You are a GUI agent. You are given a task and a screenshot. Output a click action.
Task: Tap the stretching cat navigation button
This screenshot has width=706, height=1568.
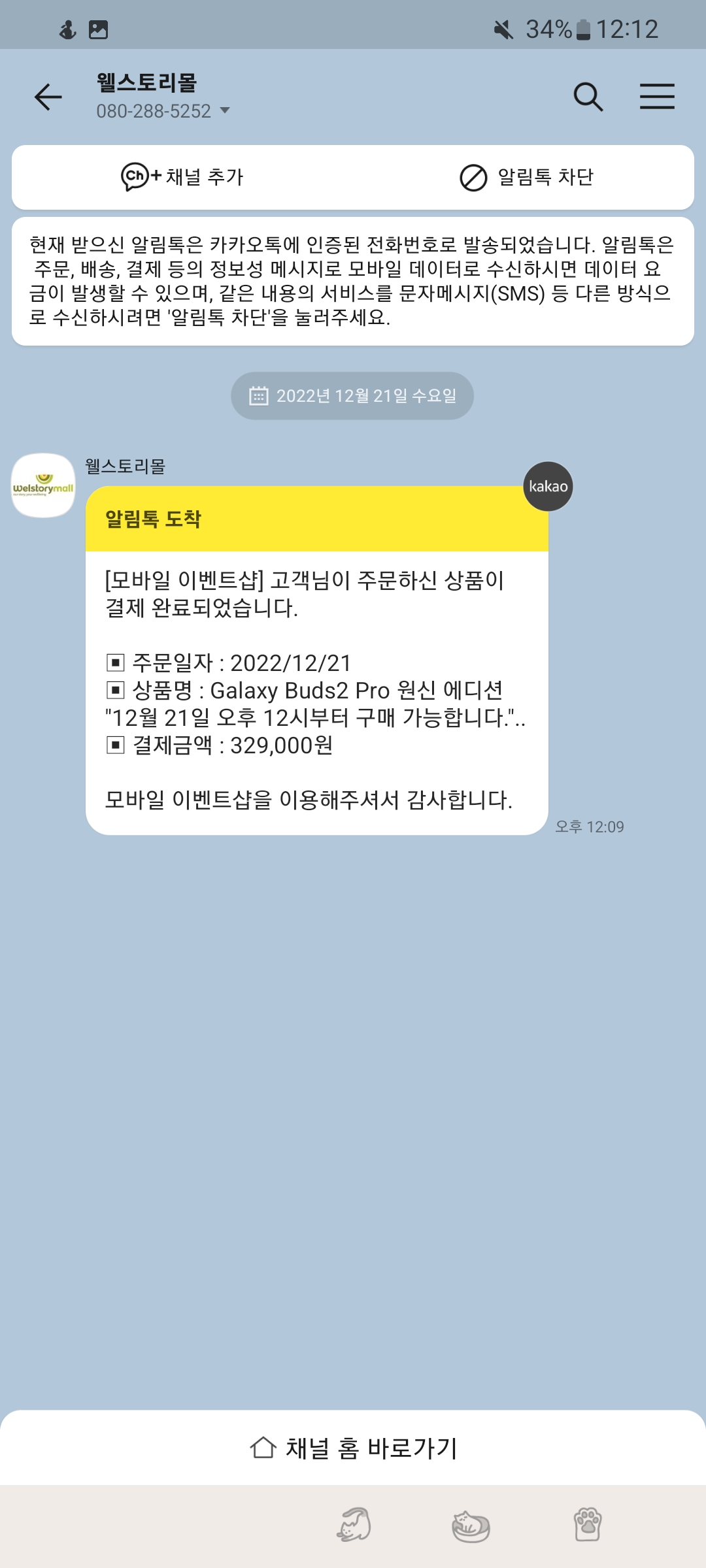click(354, 1525)
